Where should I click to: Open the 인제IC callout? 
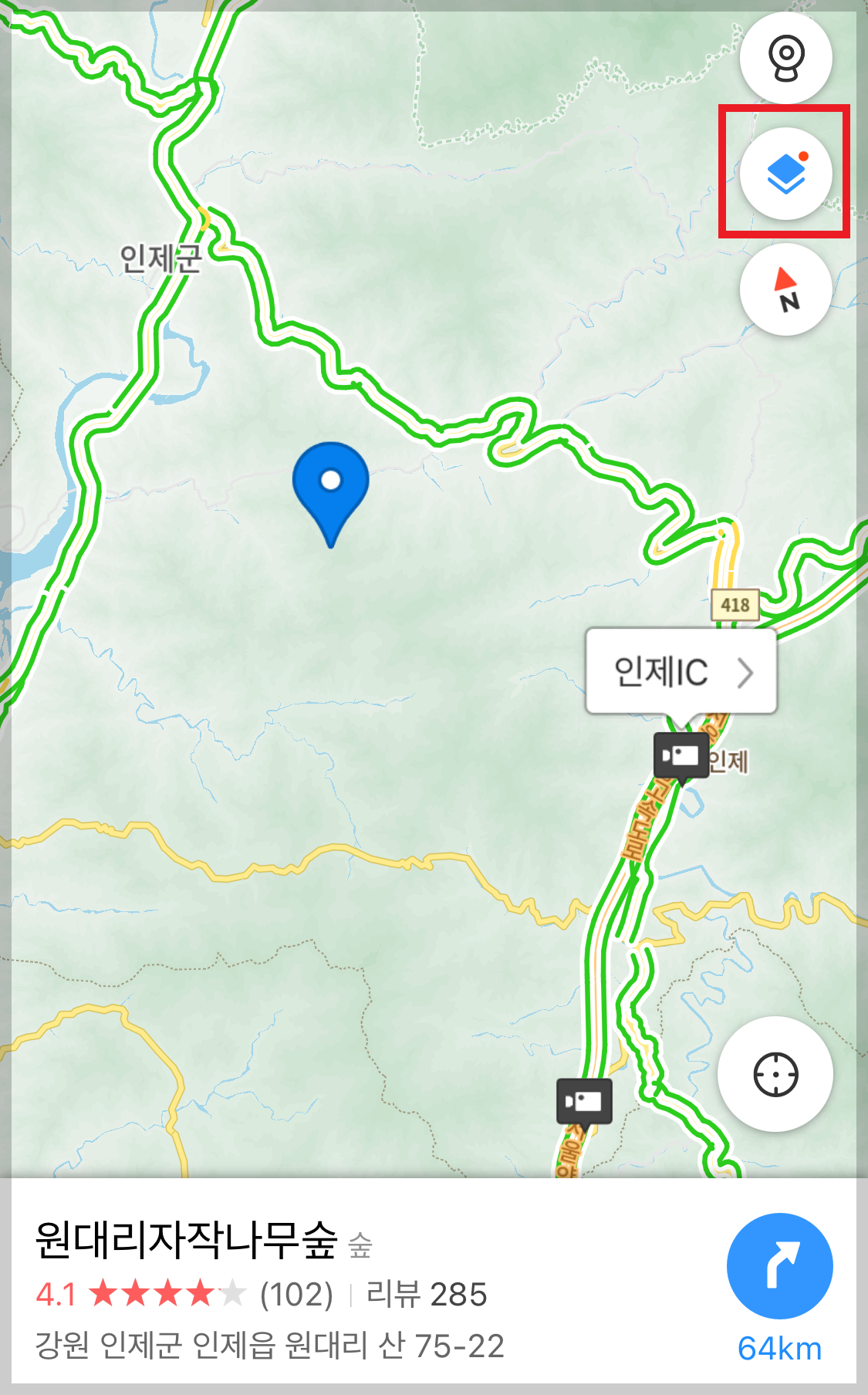681,671
